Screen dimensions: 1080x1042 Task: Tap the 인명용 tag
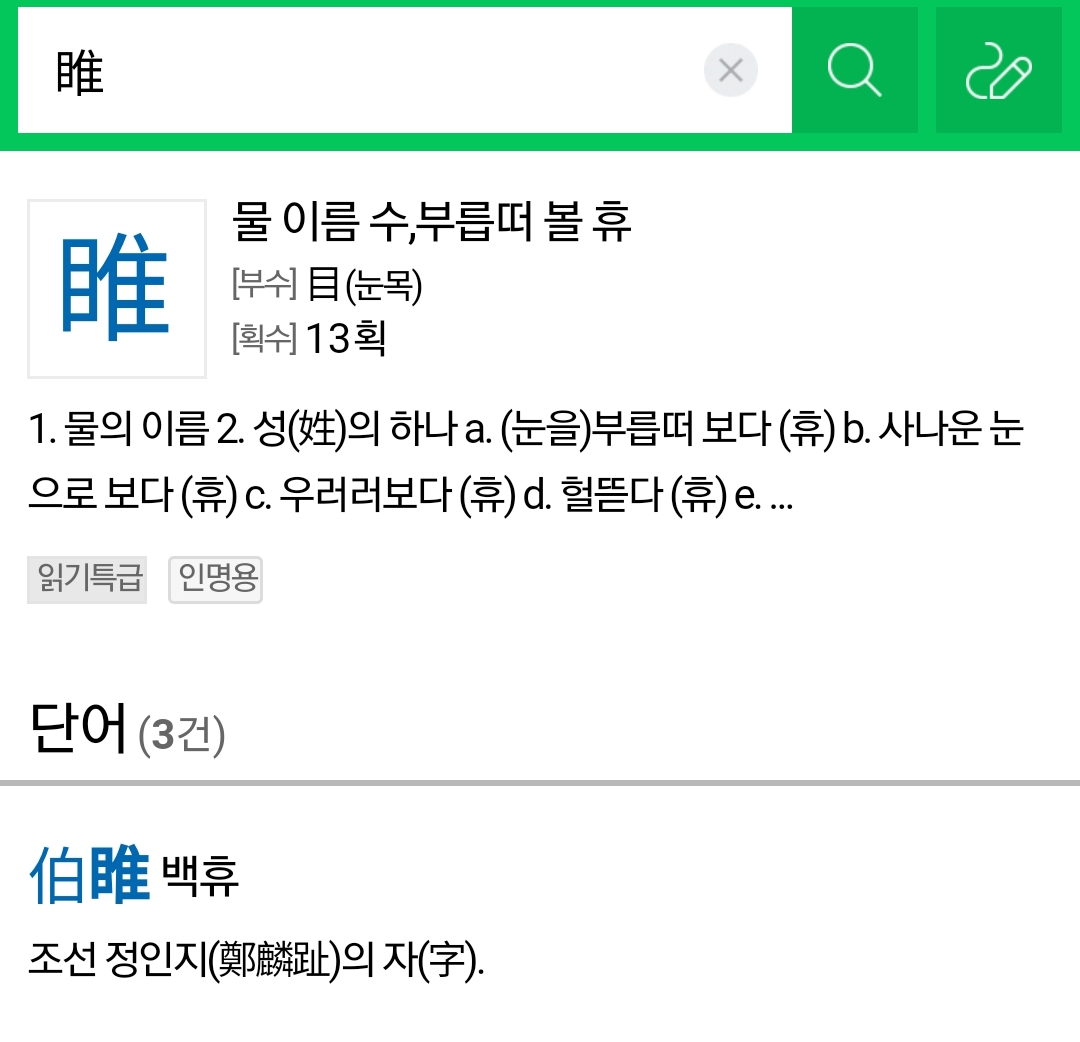pyautogui.click(x=216, y=579)
